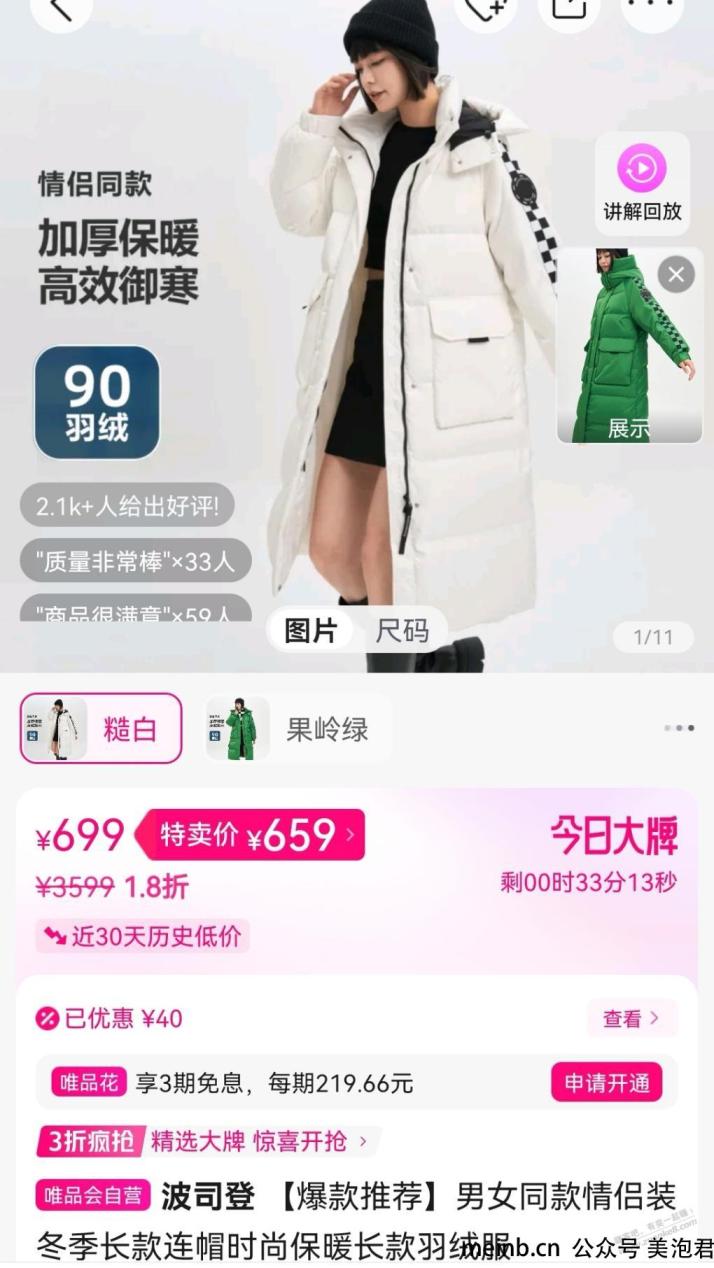Open the 特卖价 ¥659 price details
Screen dimensions: 714x1268
pyautogui.click(x=251, y=835)
